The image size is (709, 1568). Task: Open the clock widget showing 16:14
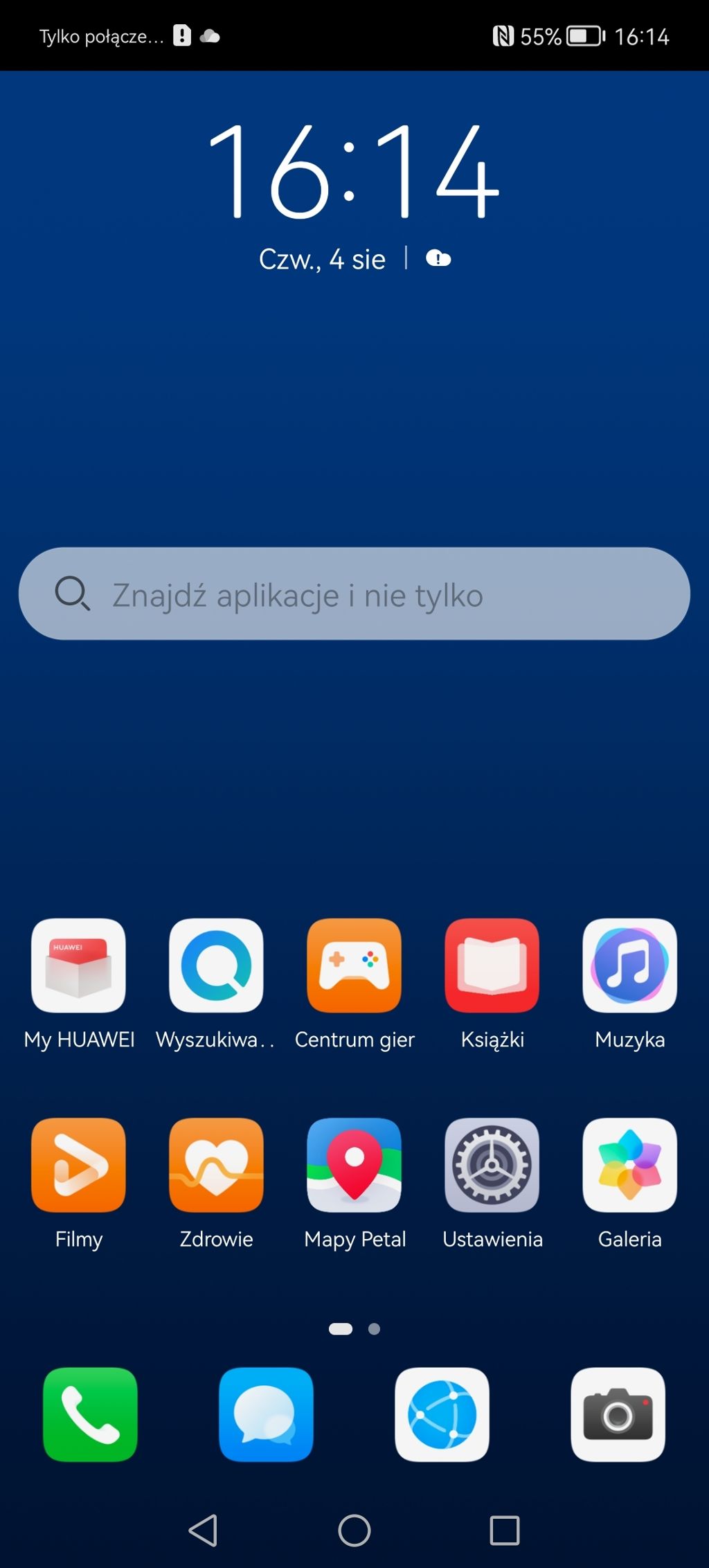click(x=354, y=171)
